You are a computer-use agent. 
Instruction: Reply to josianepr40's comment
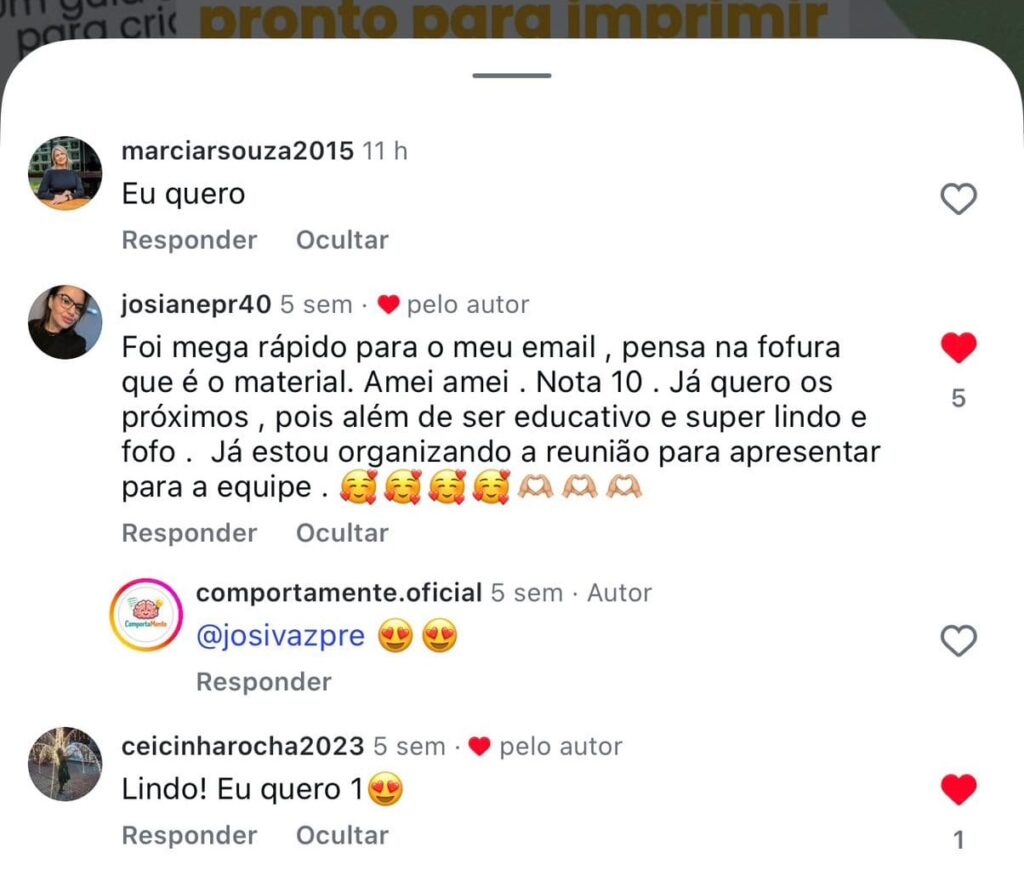point(189,533)
